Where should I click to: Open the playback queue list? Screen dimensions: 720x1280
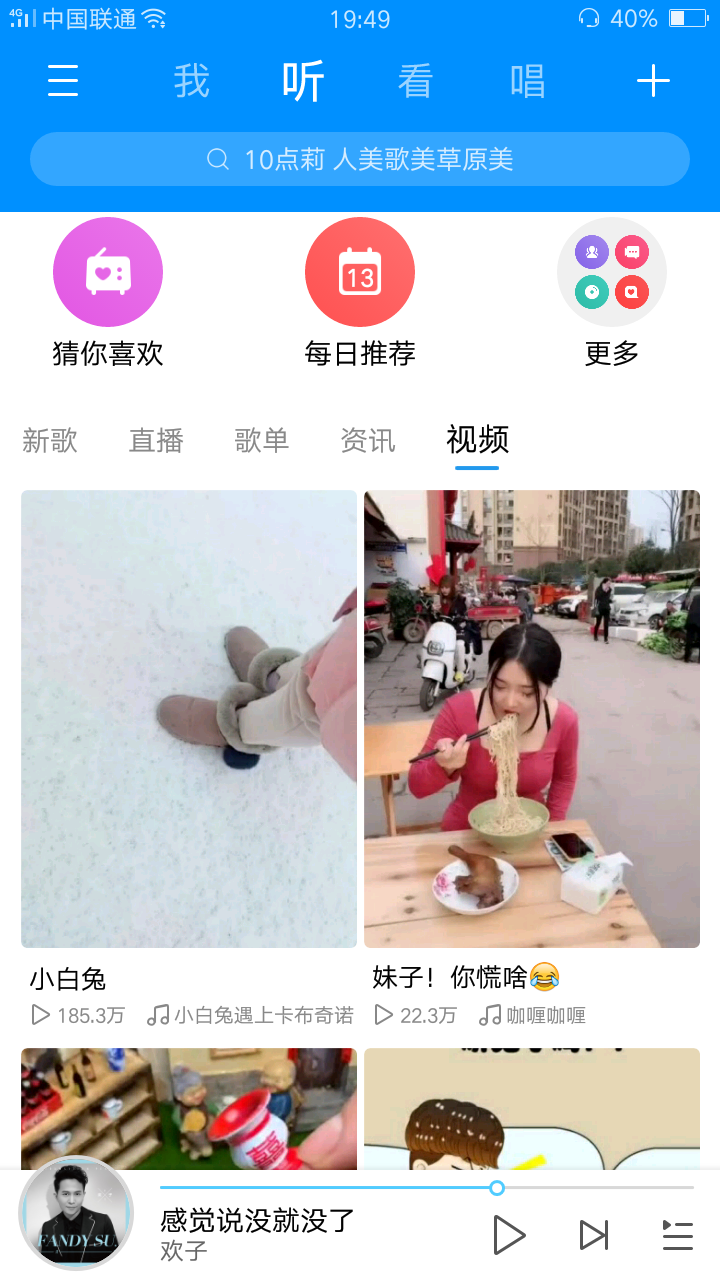(x=678, y=1235)
